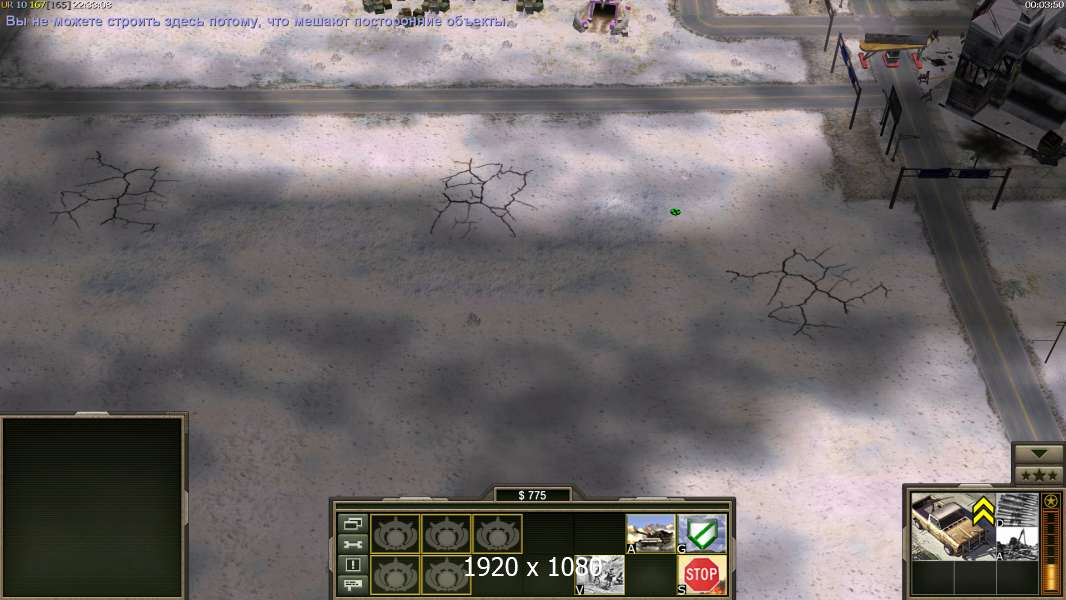The width and height of the screenshot is (1066, 600).
Task: Collapse the panel with the down arrow
Action: click(1038, 453)
